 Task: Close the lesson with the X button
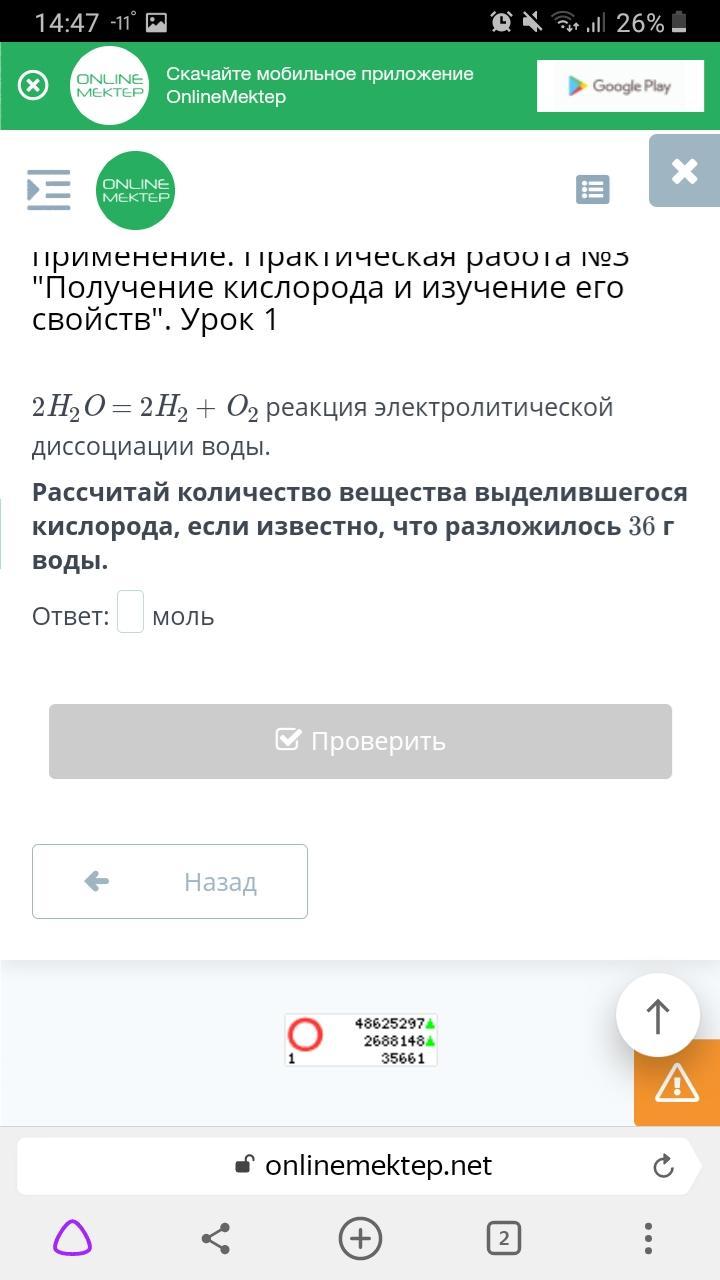point(685,171)
